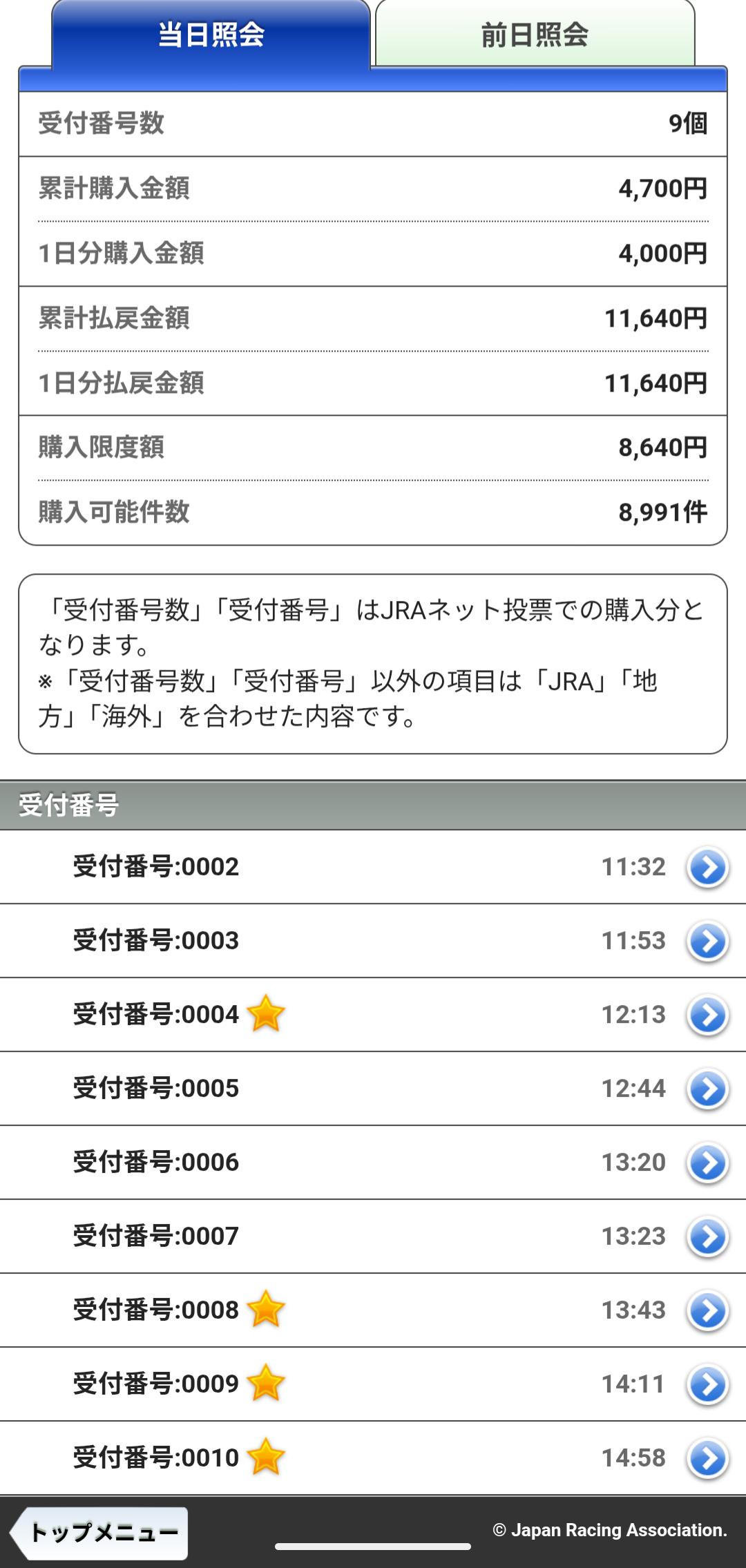Select the 当日照会 tab

click(x=211, y=35)
